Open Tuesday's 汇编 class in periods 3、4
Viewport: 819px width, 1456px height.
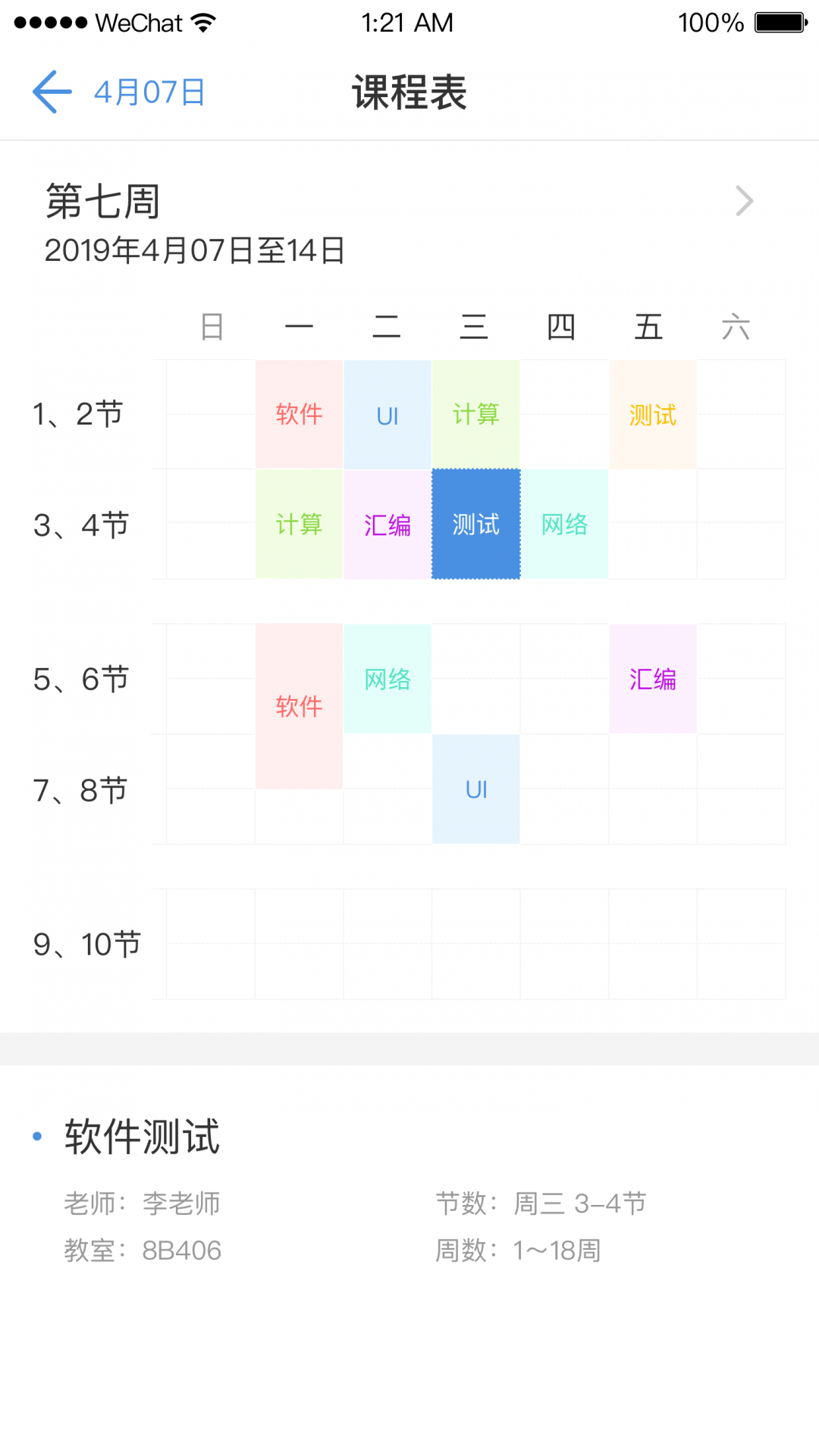(388, 524)
